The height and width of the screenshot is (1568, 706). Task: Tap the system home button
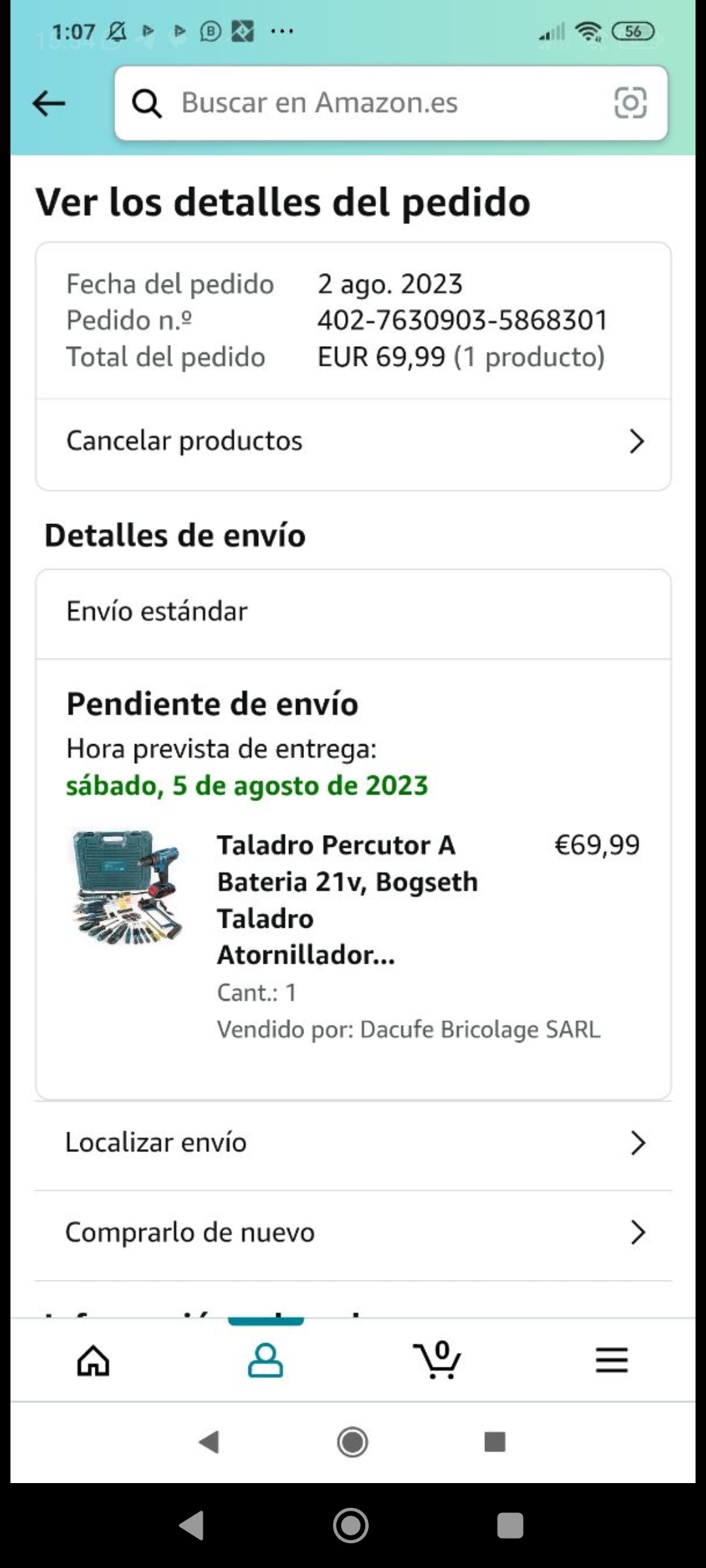pyautogui.click(x=351, y=1526)
